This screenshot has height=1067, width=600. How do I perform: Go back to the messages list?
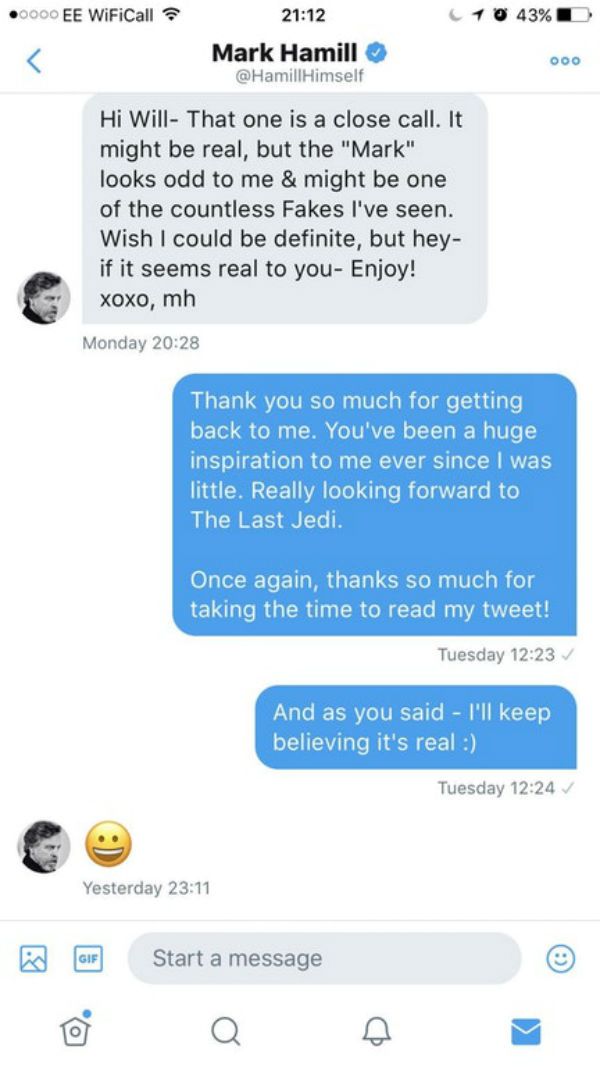coord(33,61)
